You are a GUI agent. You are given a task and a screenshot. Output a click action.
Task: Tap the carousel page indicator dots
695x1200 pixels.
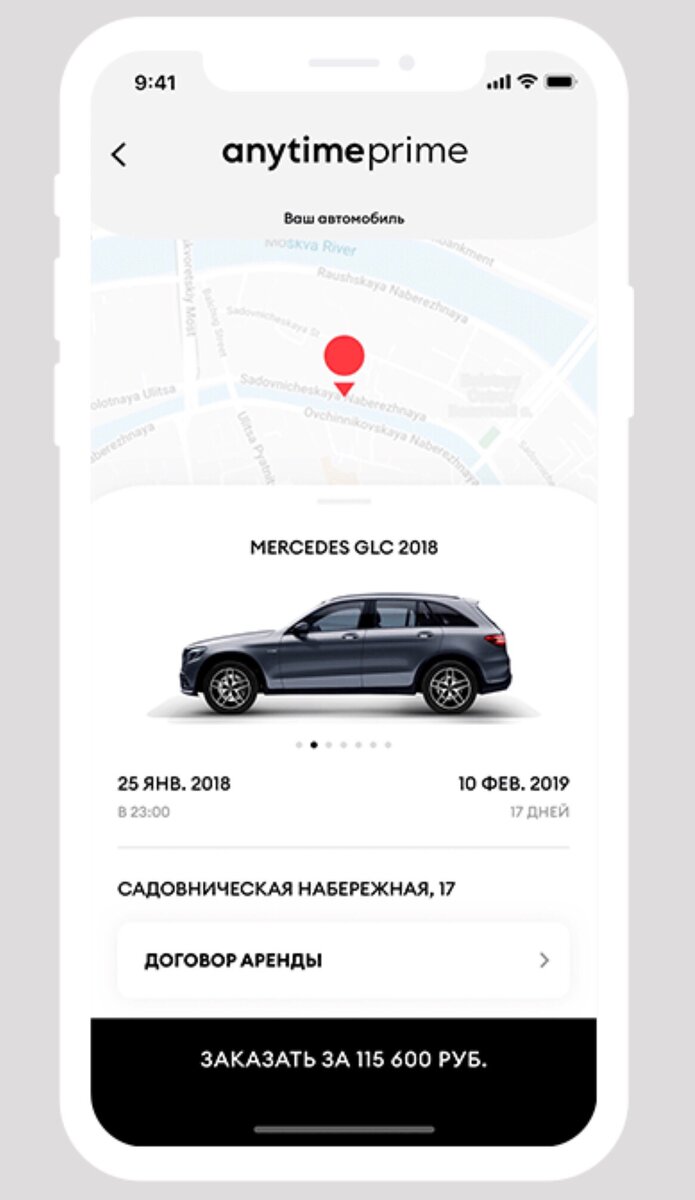click(344, 745)
